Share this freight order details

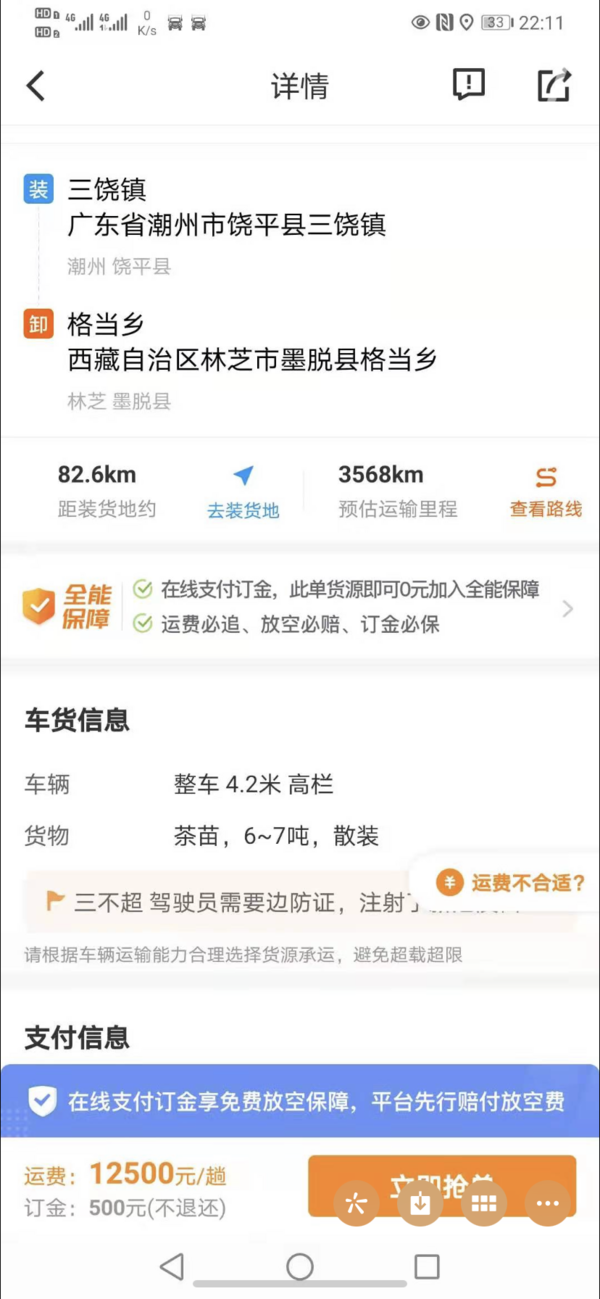pos(554,85)
